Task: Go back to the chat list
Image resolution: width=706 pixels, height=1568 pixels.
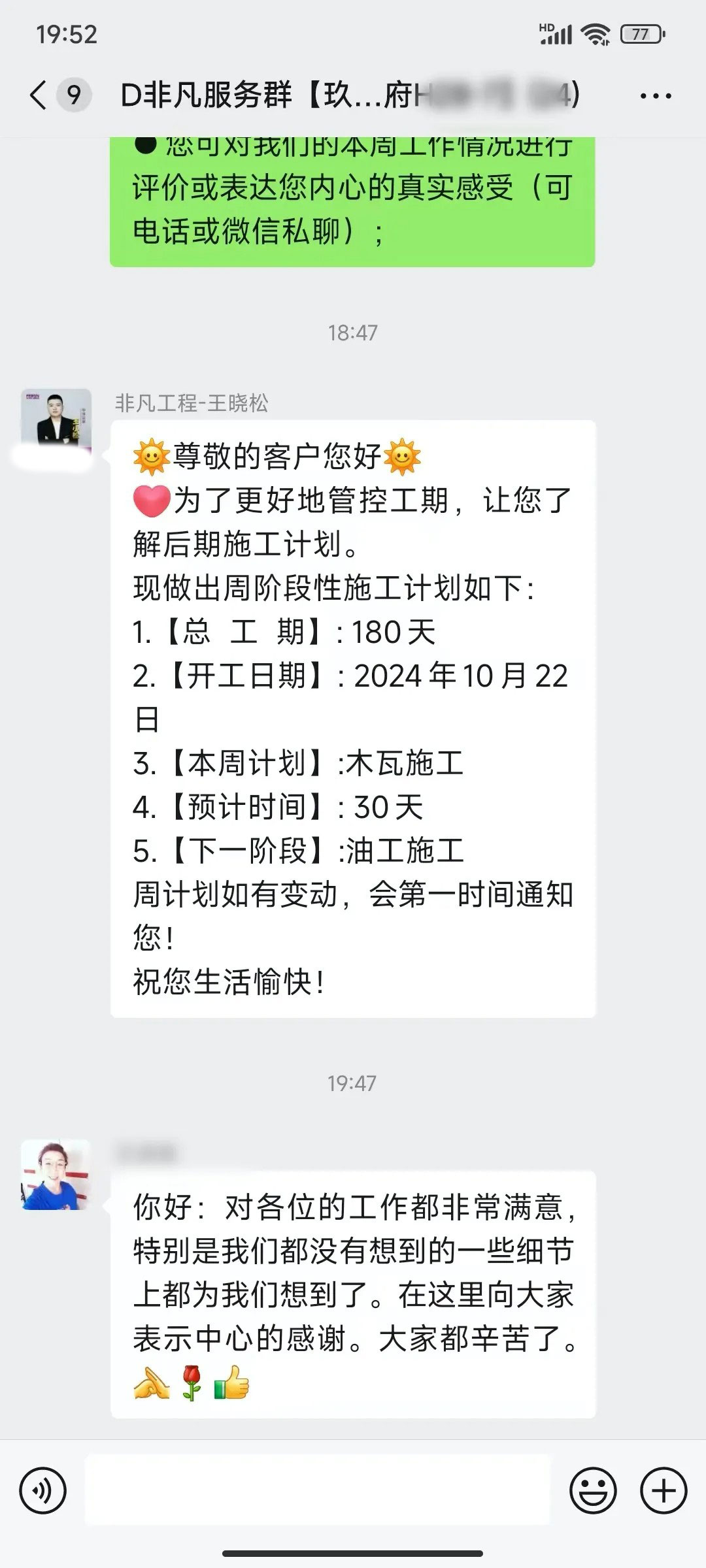Action: 39,95
